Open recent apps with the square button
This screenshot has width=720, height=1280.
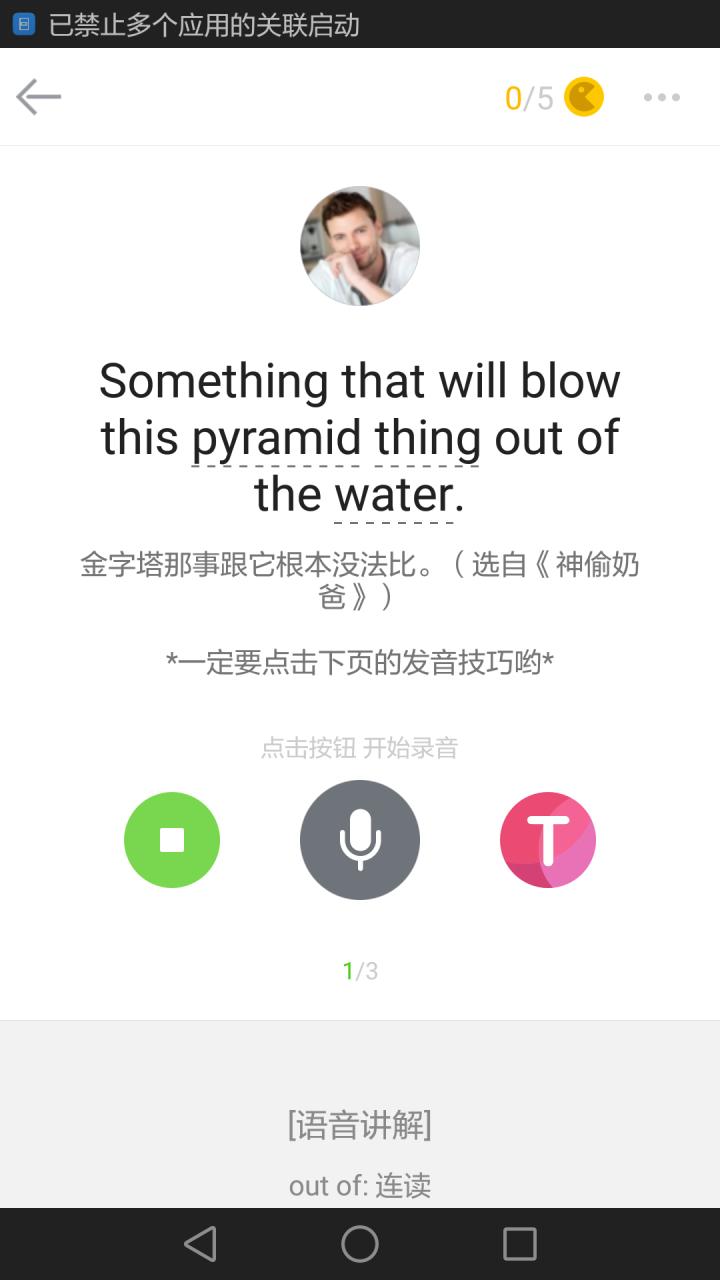tap(518, 1244)
